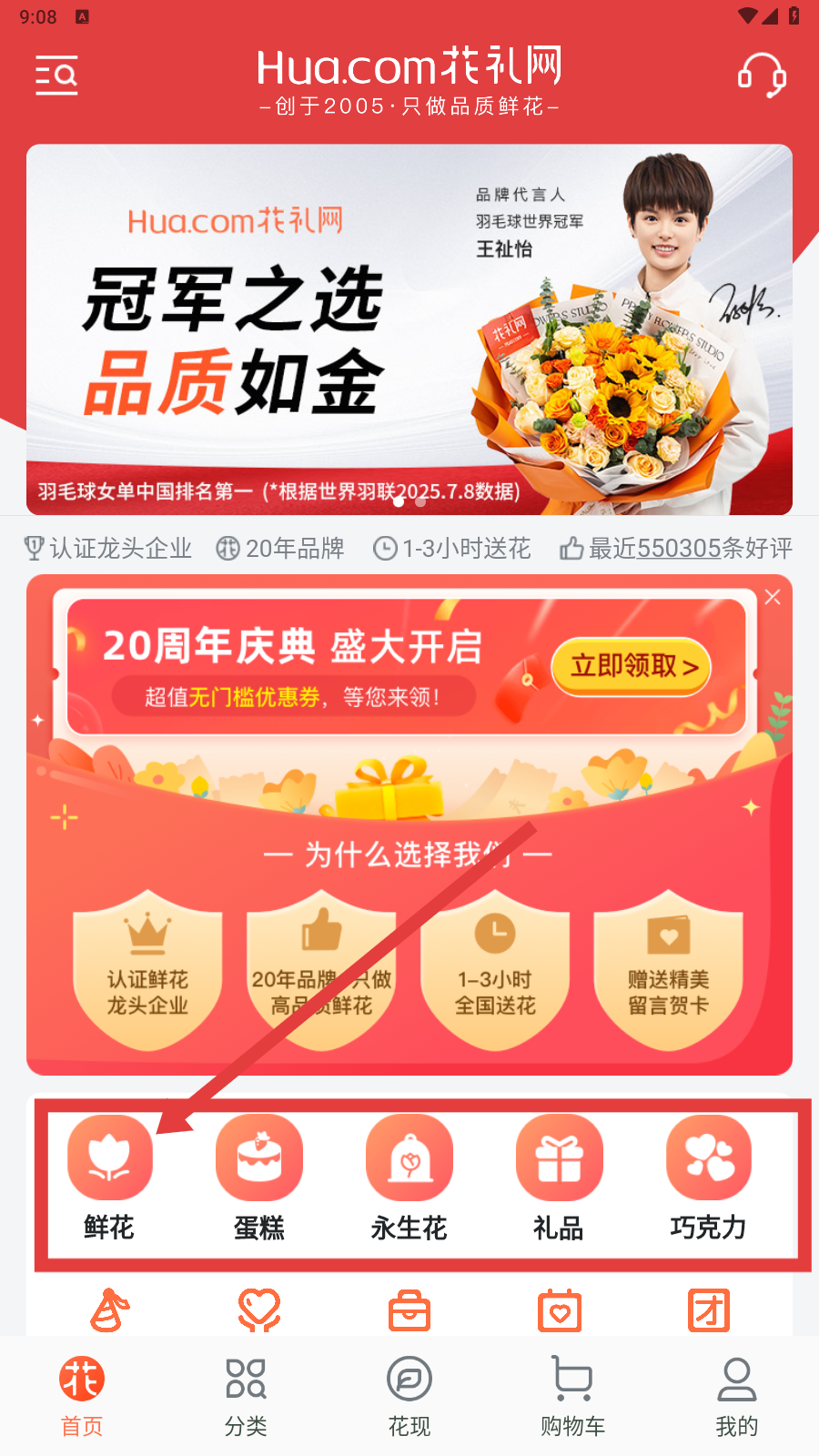Image resolution: width=819 pixels, height=1456 pixels.
Task: Tap 立即领取 to claim coupons
Action: [632, 667]
